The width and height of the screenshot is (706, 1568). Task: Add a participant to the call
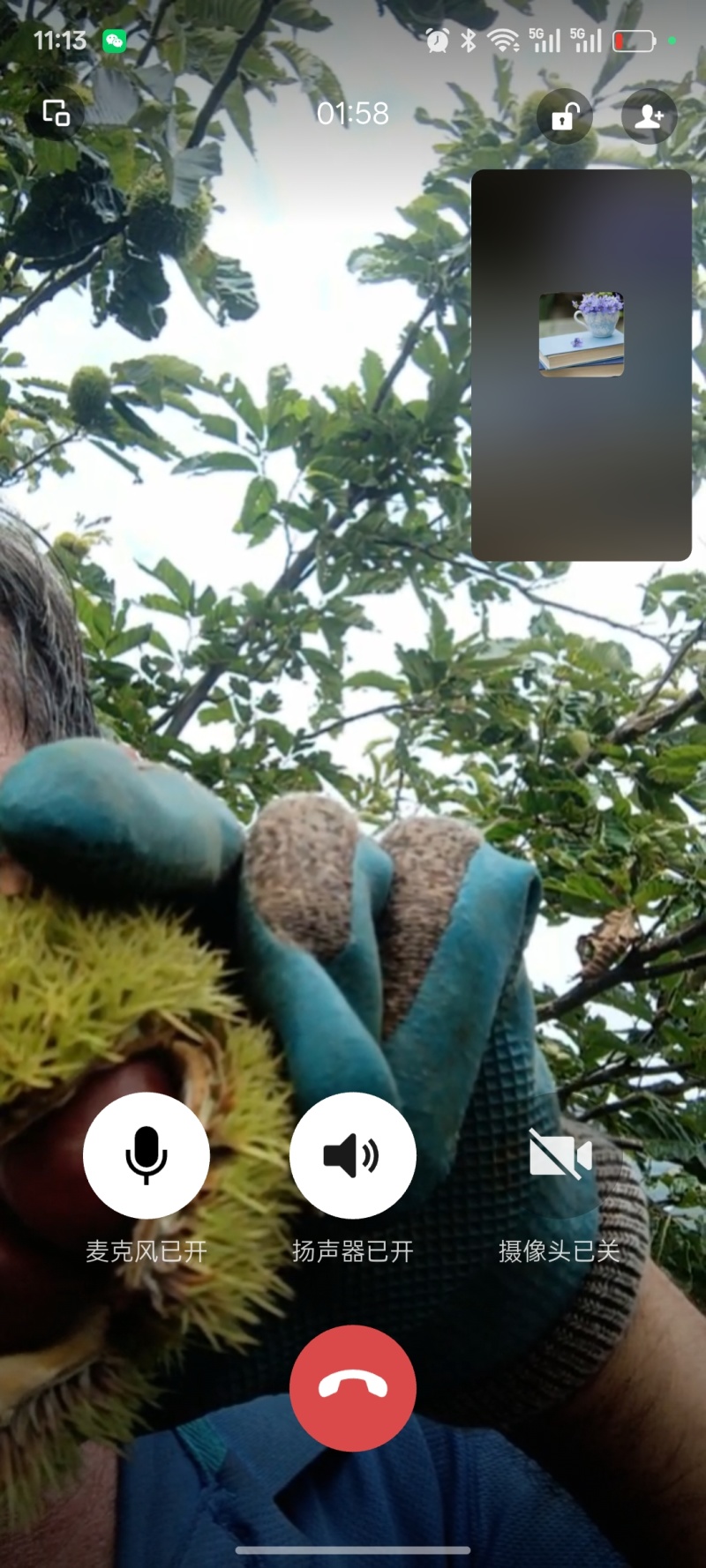pyautogui.click(x=649, y=116)
